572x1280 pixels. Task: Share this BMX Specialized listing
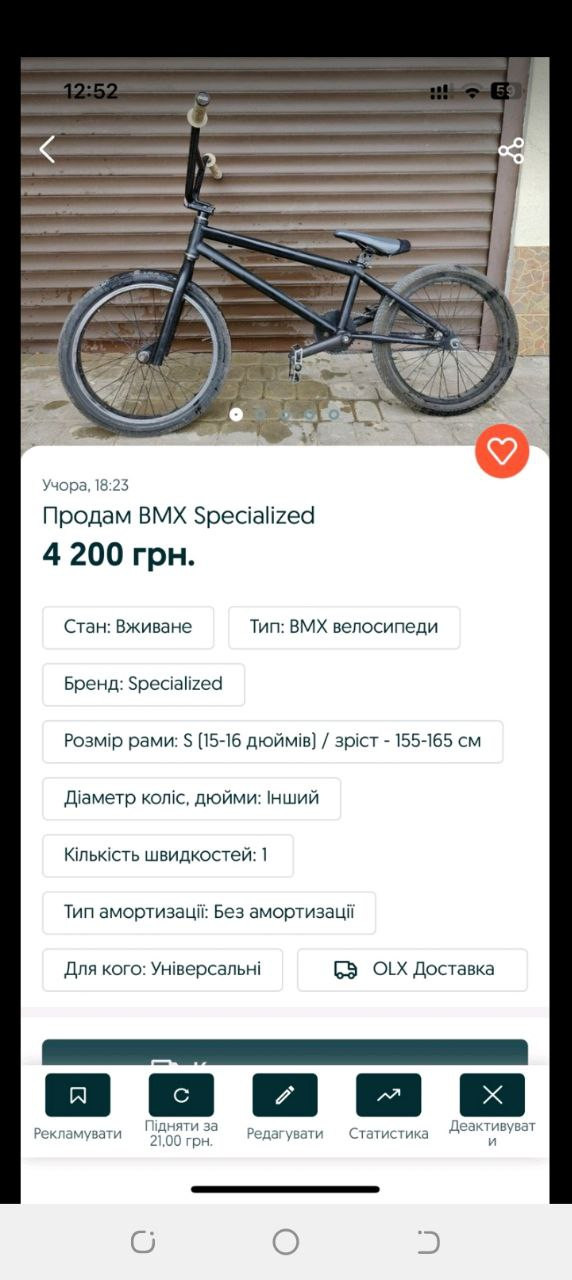511,151
